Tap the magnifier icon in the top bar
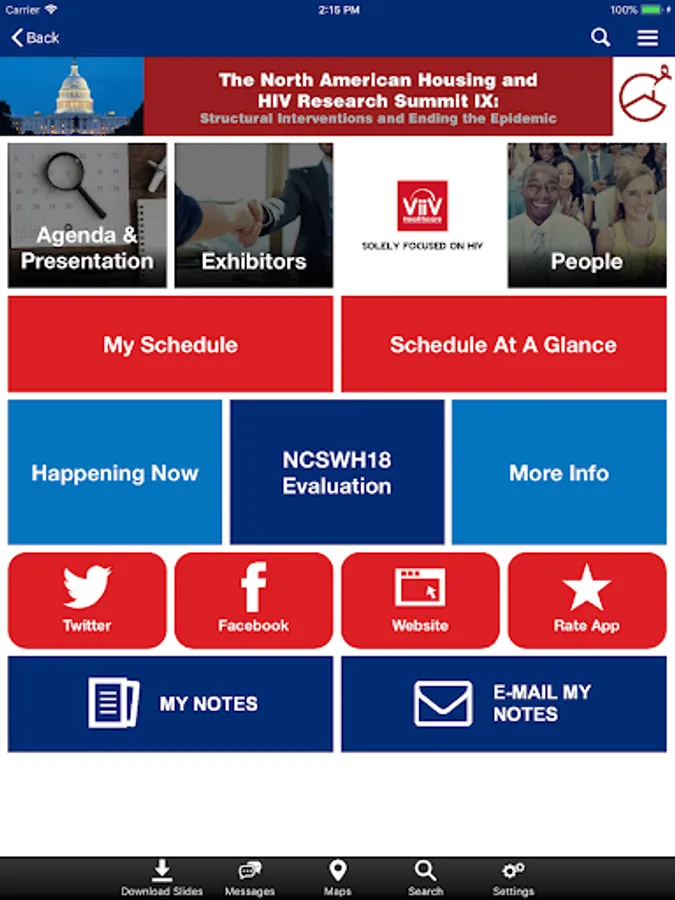The width and height of the screenshot is (675, 900). [x=600, y=38]
